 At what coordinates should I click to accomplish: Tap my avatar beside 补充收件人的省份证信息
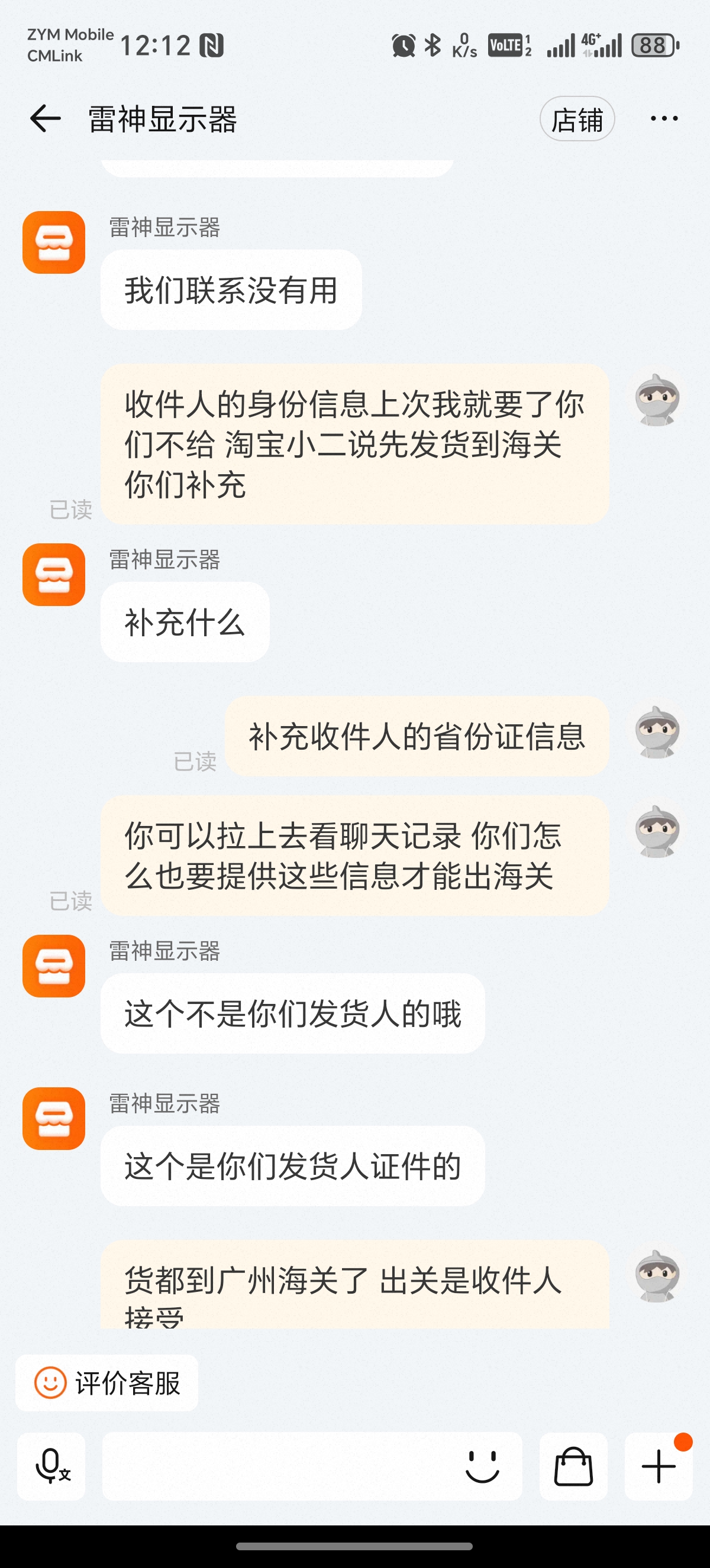coord(656,732)
